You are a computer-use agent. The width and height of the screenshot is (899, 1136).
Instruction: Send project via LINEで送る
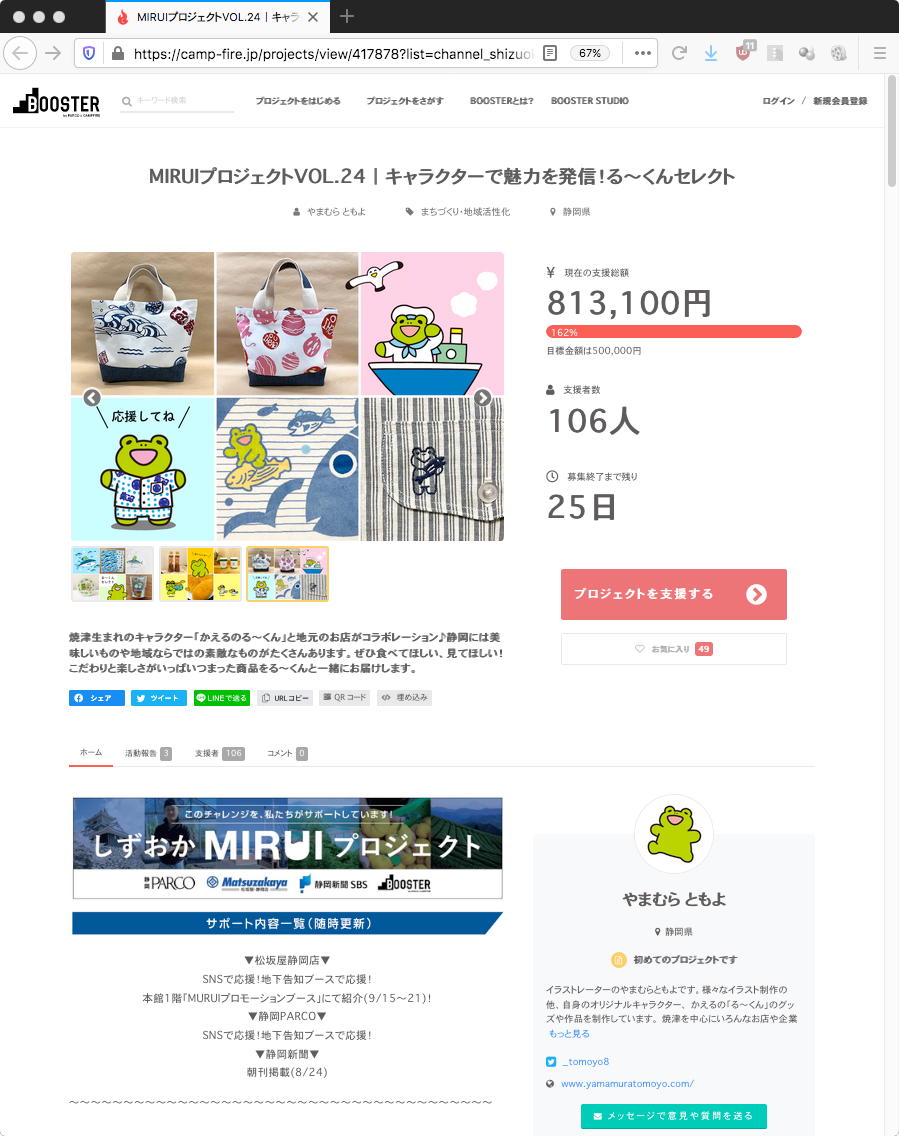[x=221, y=698]
